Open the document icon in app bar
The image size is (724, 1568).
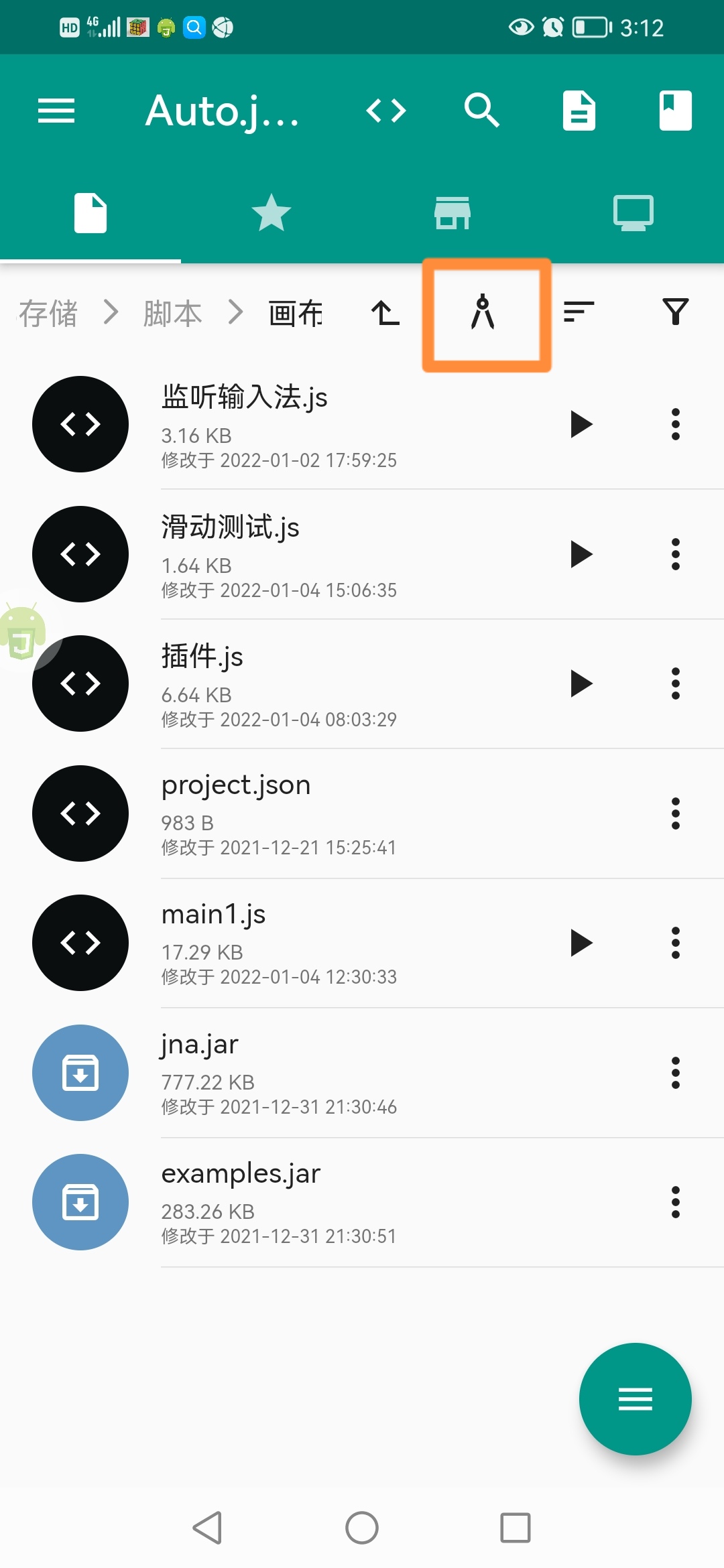coord(579,111)
